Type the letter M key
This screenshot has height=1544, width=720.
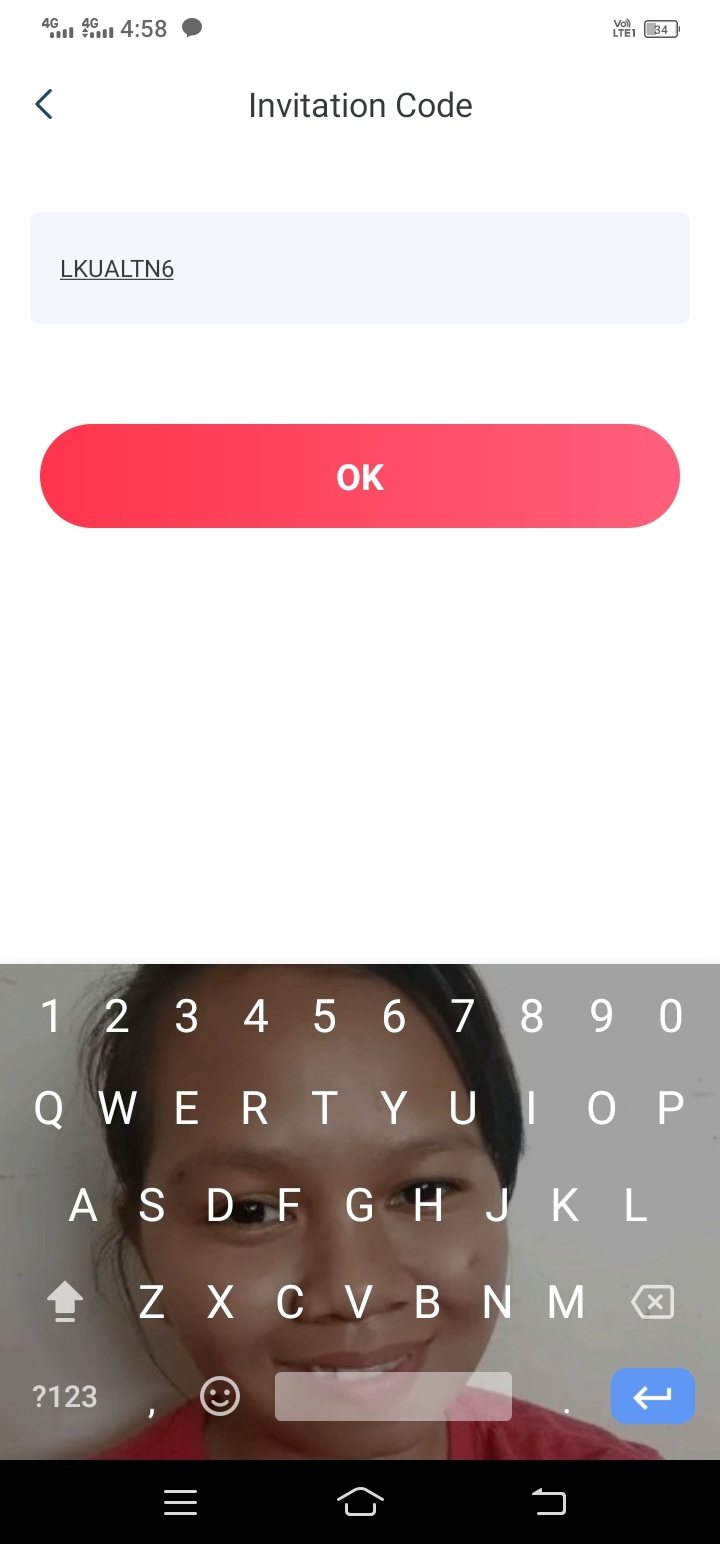[565, 1302]
